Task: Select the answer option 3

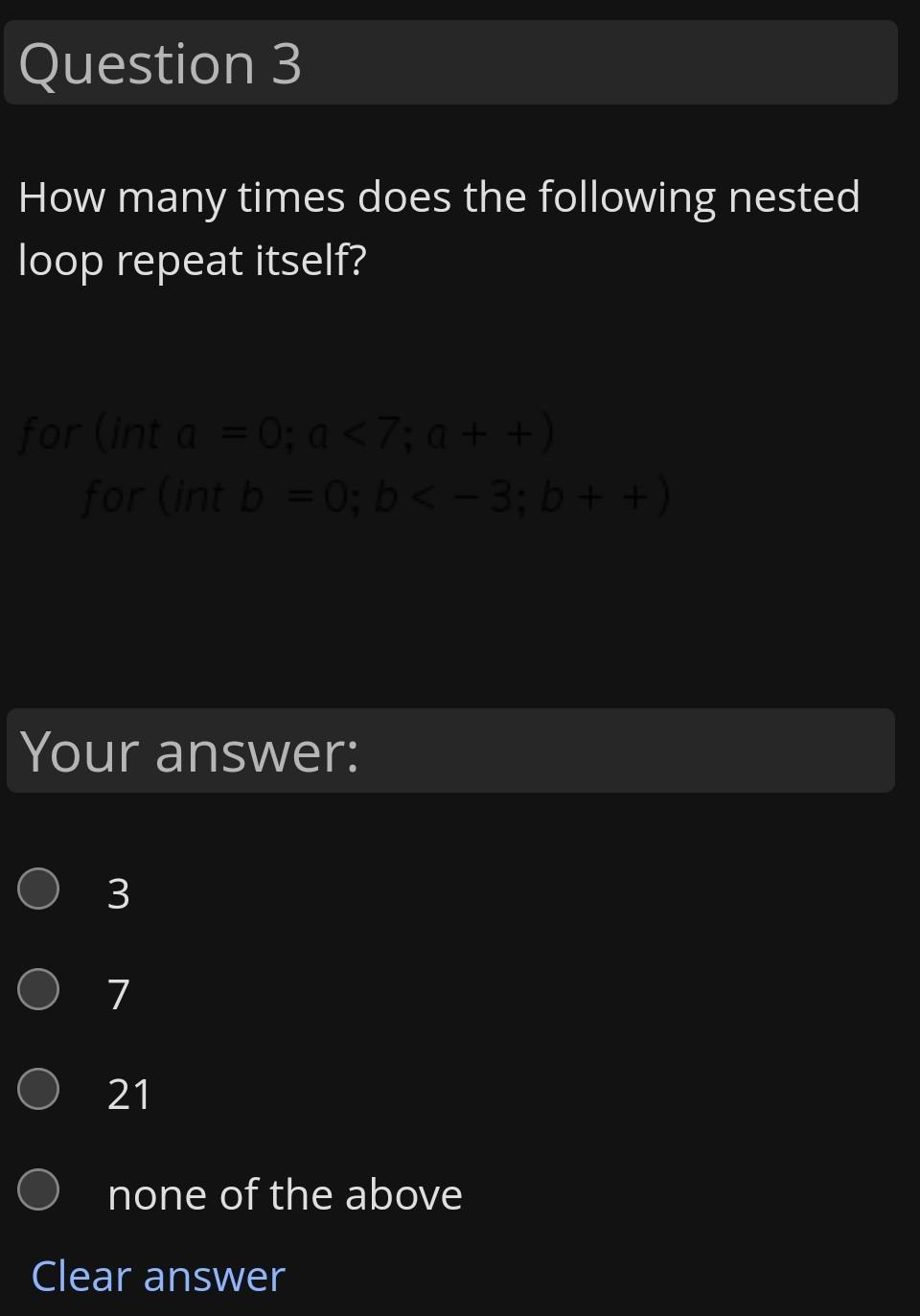Action: tap(38, 889)
